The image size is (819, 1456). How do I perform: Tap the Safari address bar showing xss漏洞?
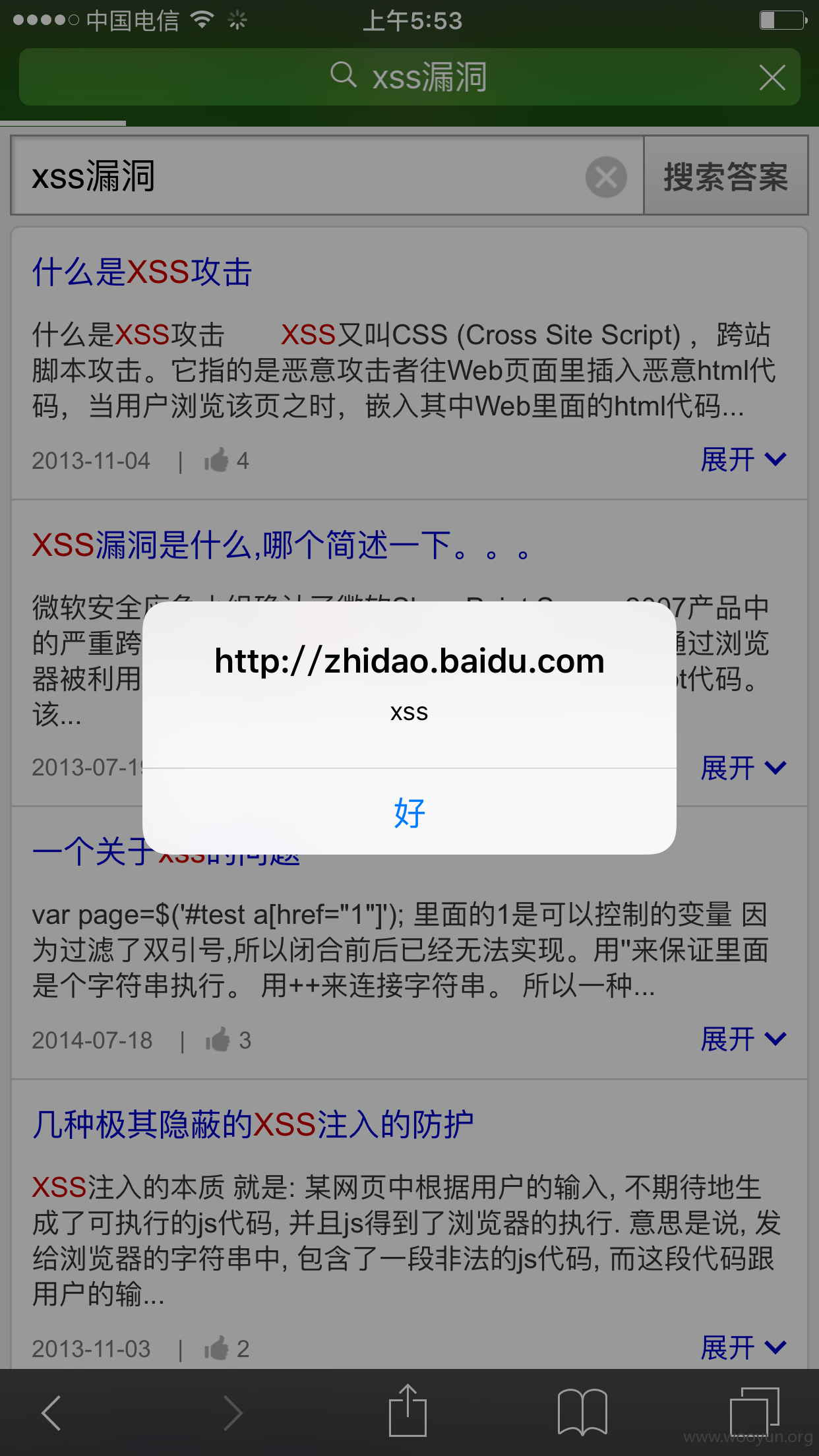[x=409, y=77]
